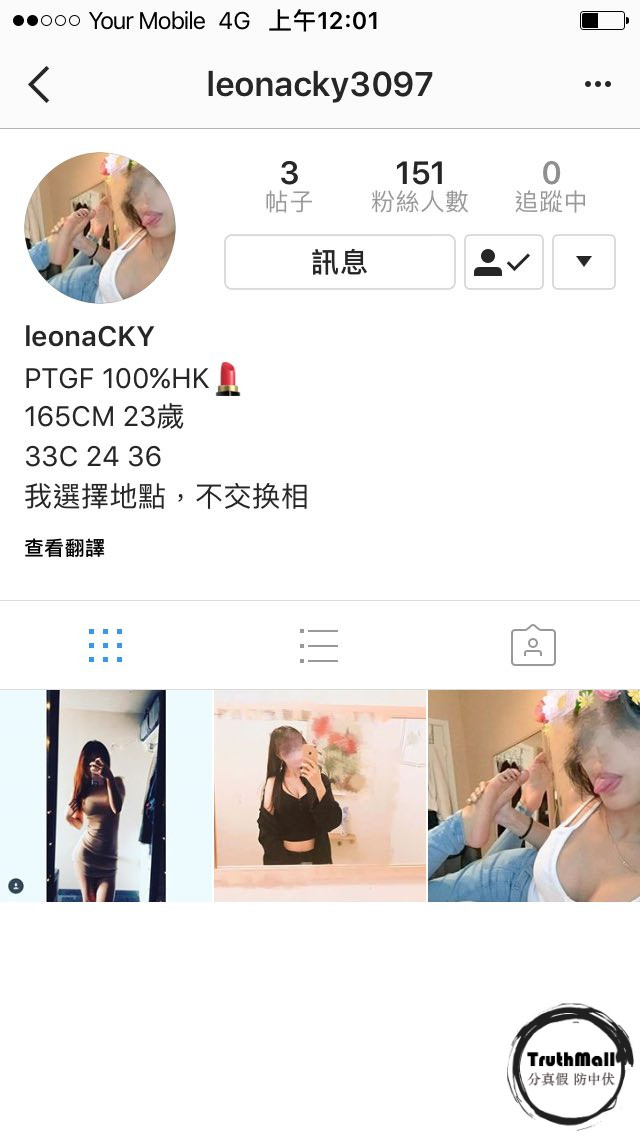Screen dimensions: 640x1136
Task: Tap the 訊息 message button
Action: pos(339,262)
